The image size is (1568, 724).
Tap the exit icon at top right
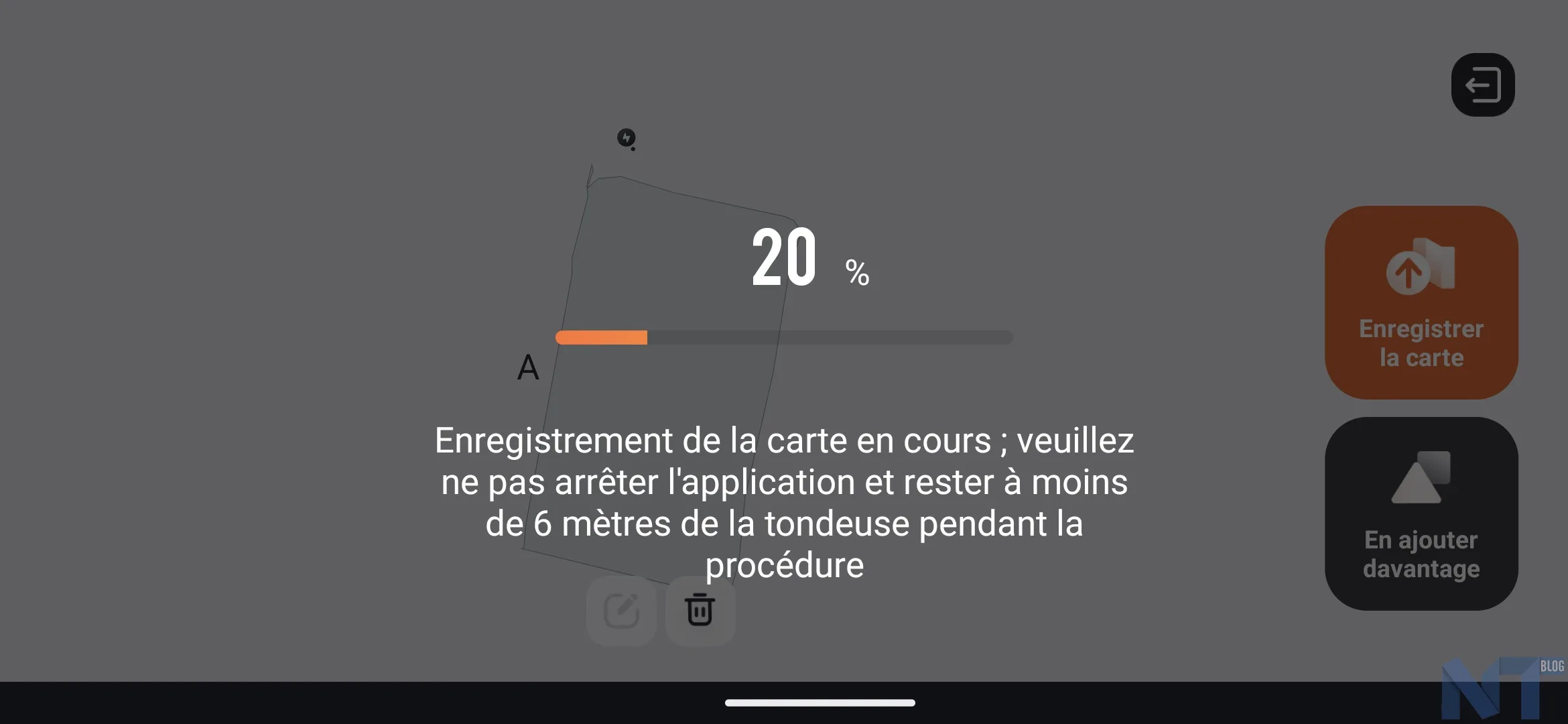tap(1482, 85)
